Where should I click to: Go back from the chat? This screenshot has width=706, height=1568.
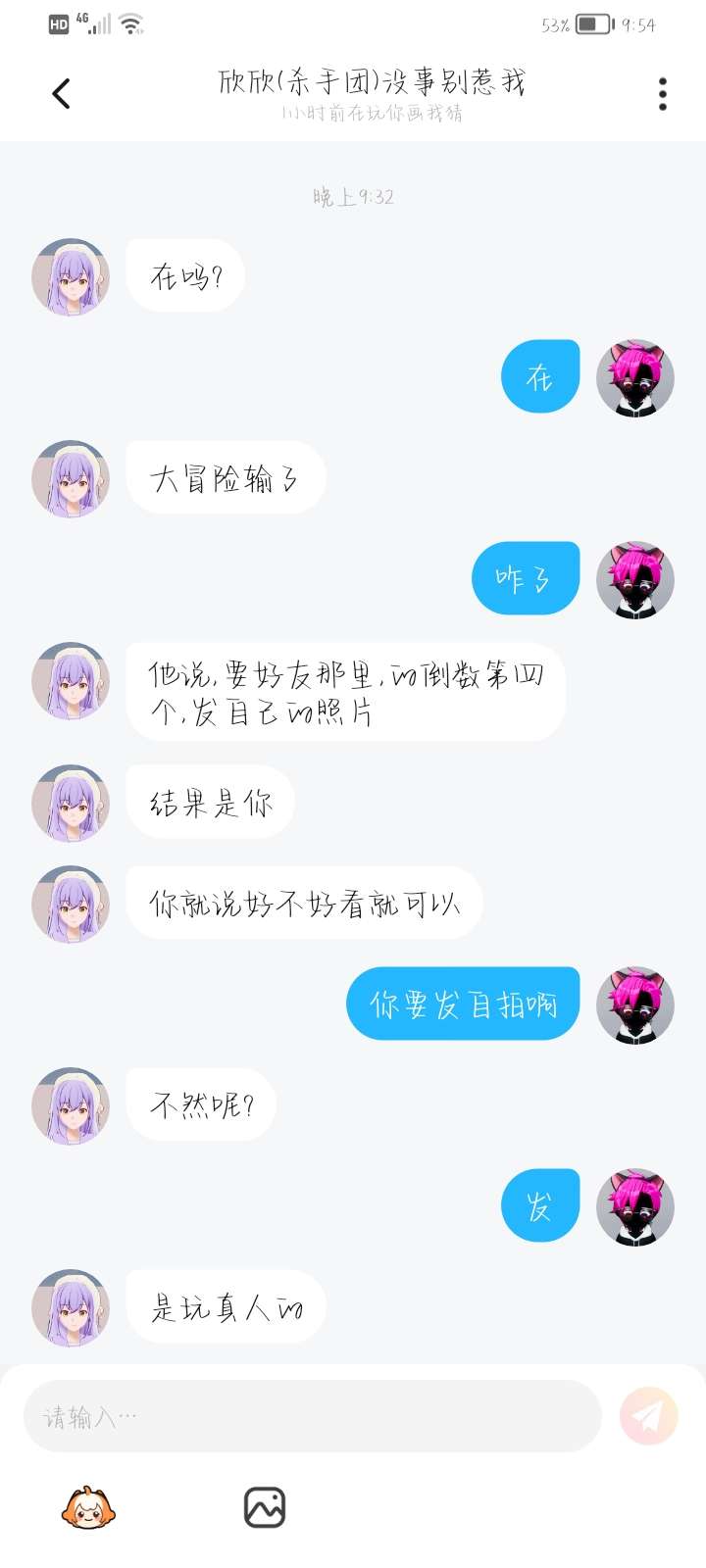pyautogui.click(x=61, y=94)
